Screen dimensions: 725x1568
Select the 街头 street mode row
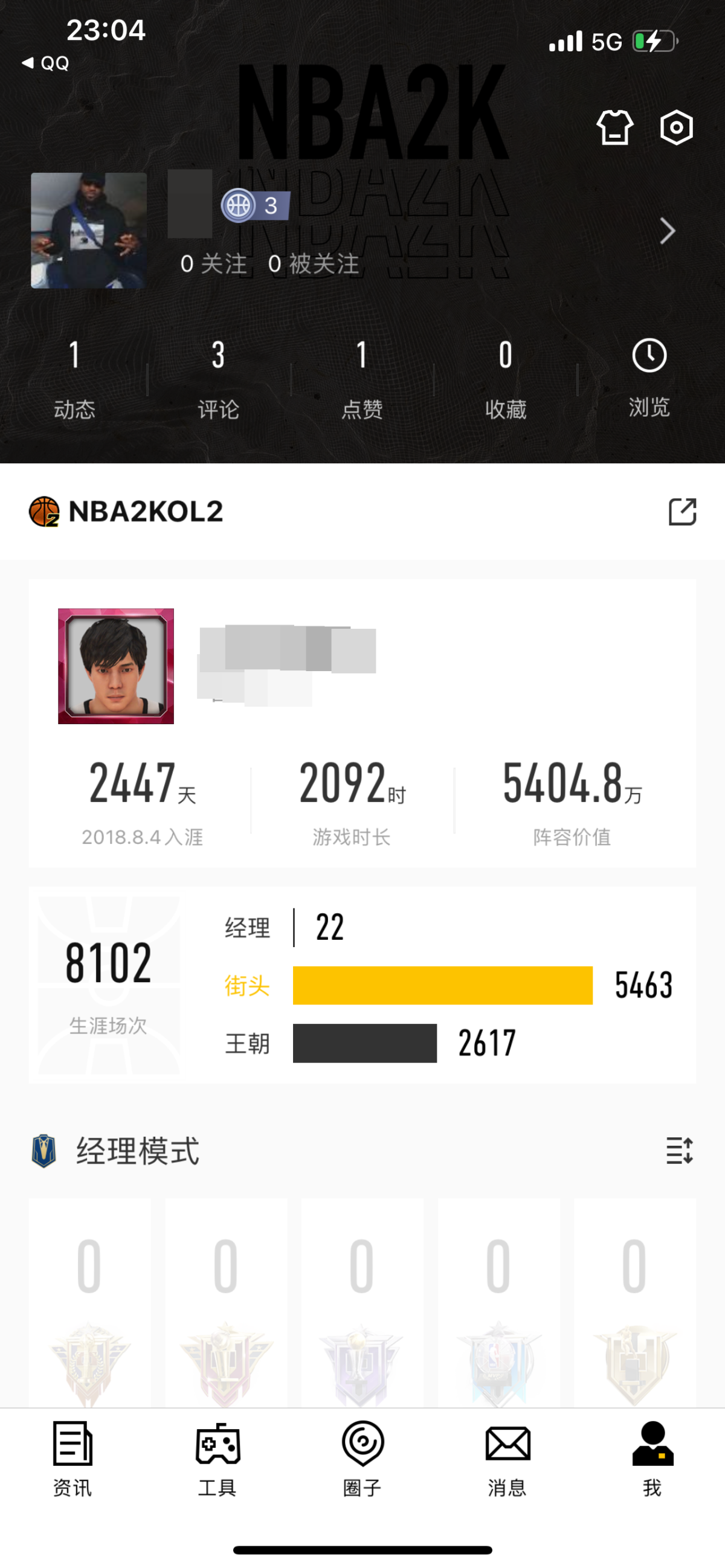tap(442, 985)
